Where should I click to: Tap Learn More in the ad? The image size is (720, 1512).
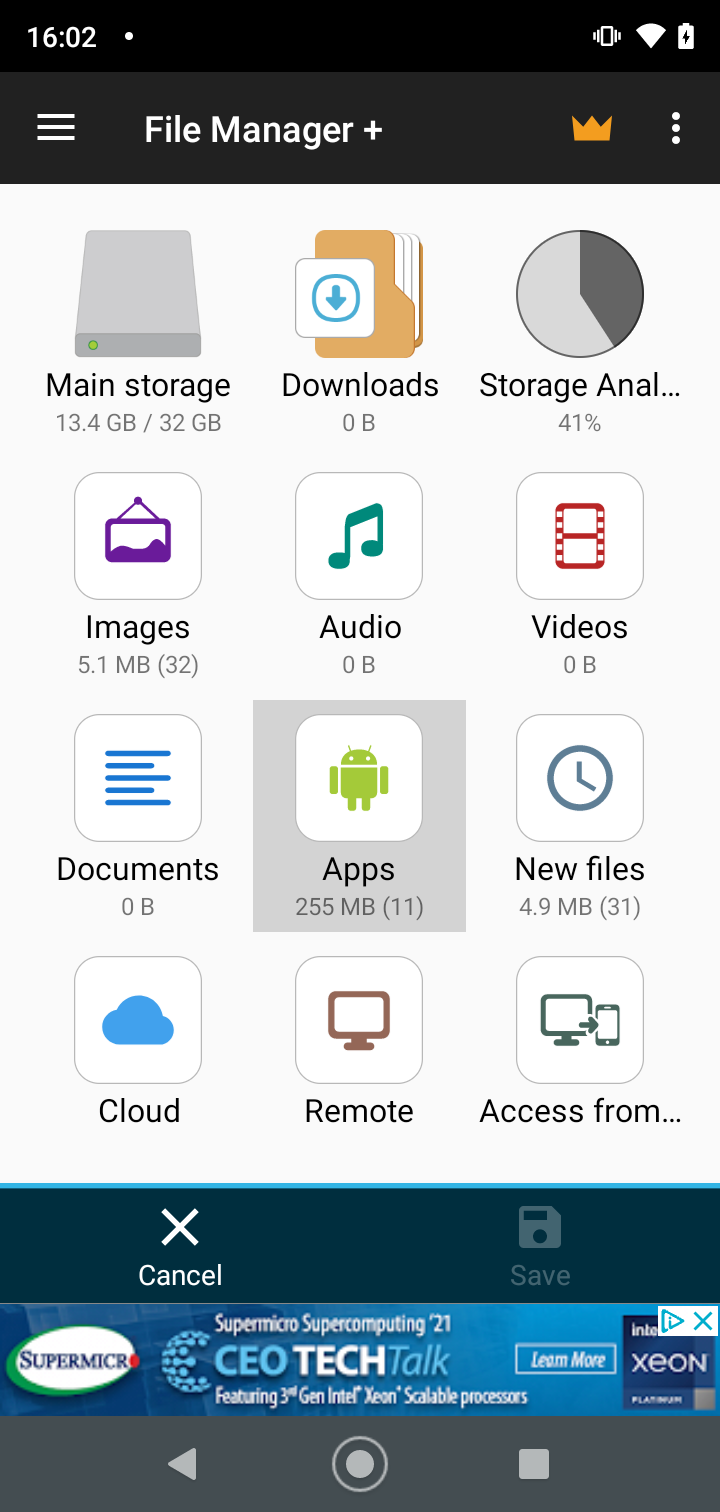568,1359
